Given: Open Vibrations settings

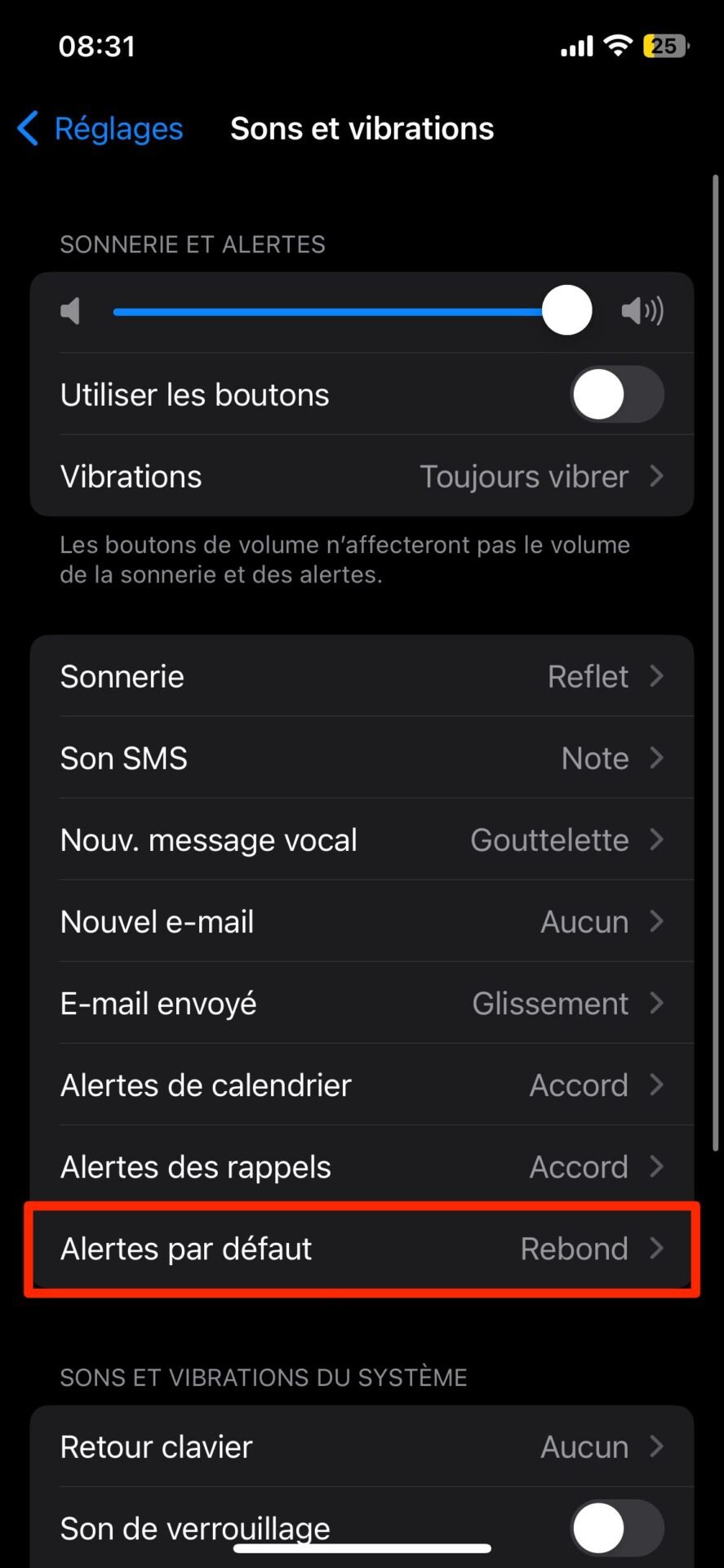Looking at the screenshot, I should (x=362, y=476).
